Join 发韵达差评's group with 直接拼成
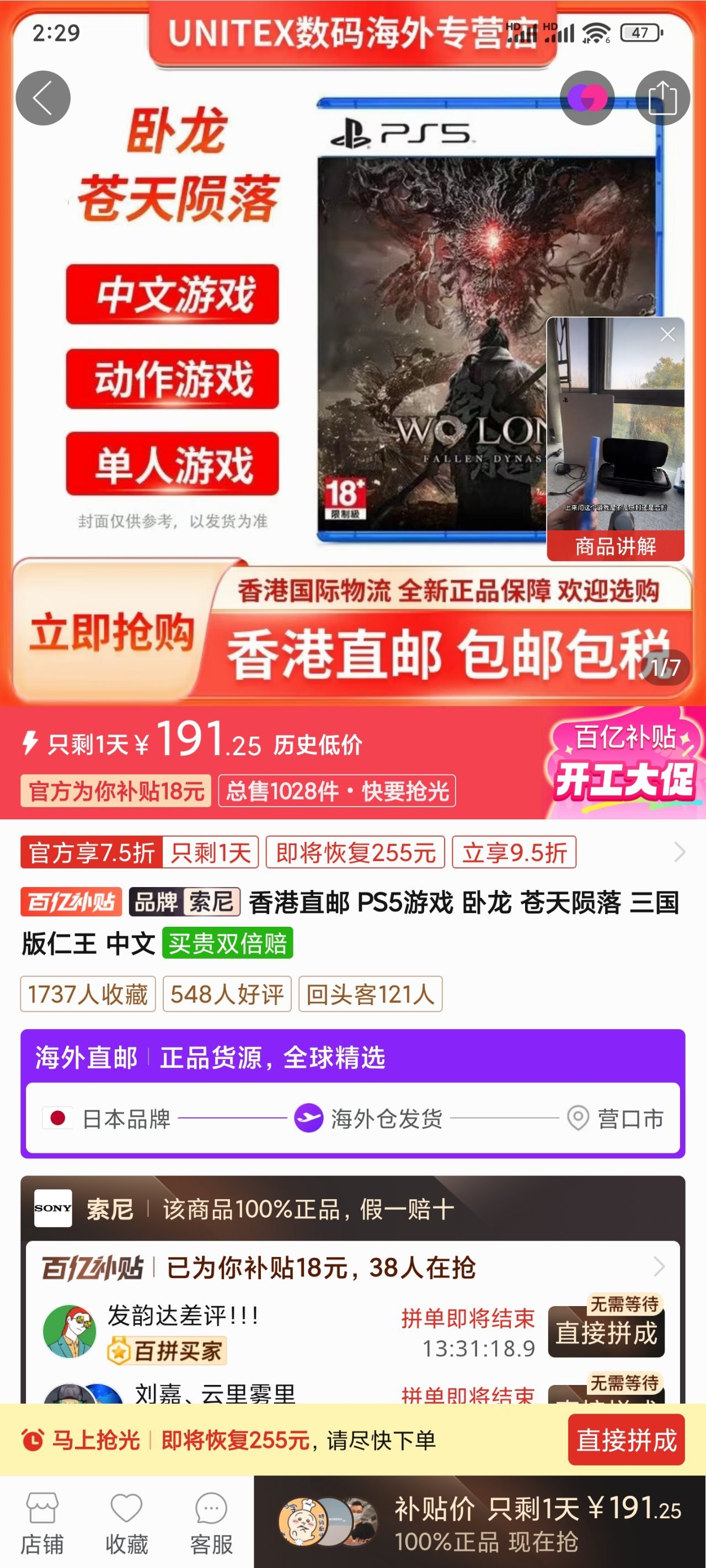 (x=606, y=1333)
